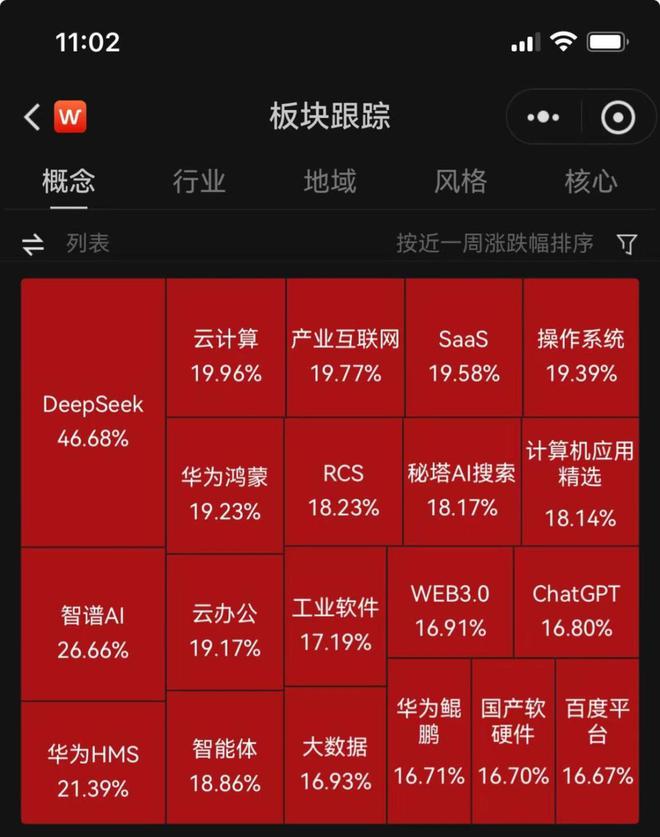
Task: View the ChatGPT concept block
Action: [x=576, y=602]
